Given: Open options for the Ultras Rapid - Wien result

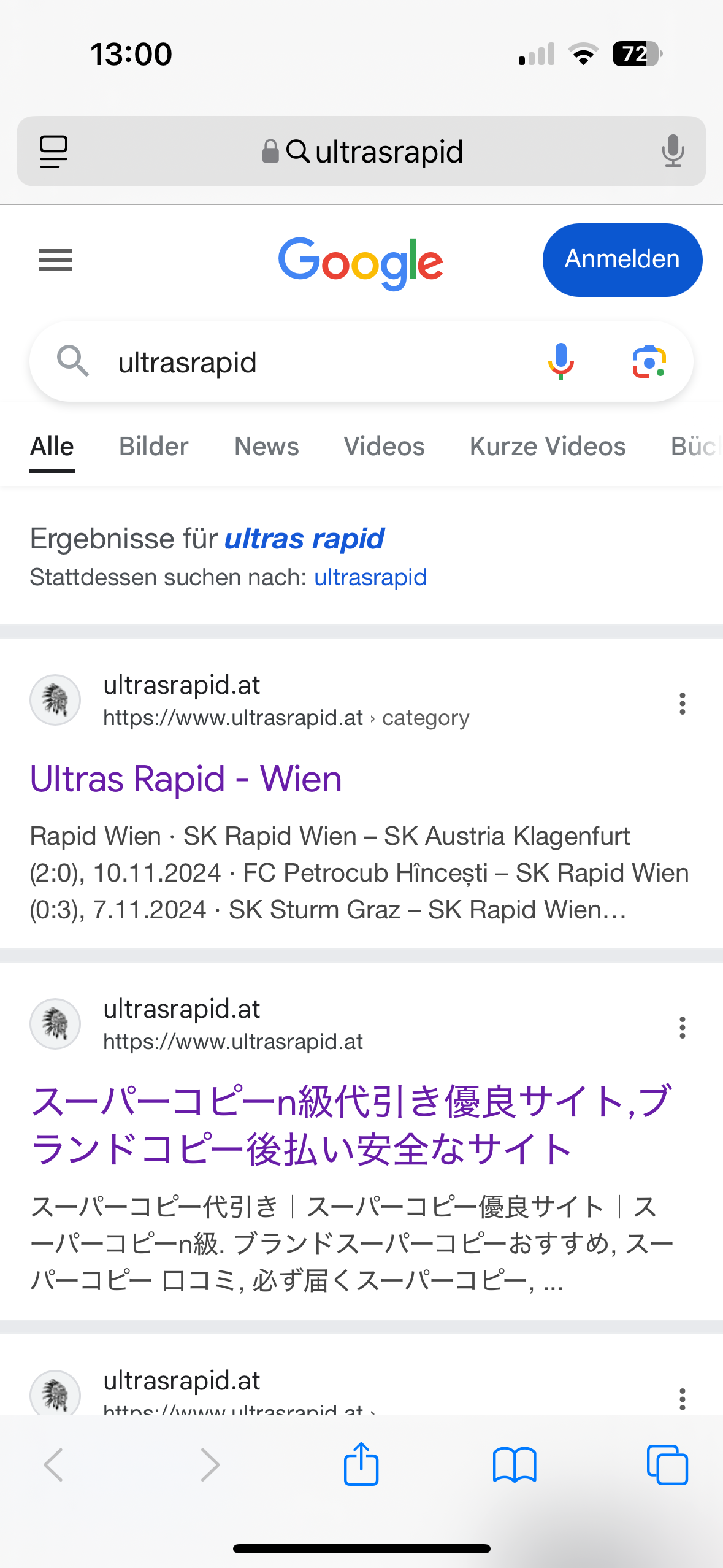Looking at the screenshot, I should click(682, 704).
